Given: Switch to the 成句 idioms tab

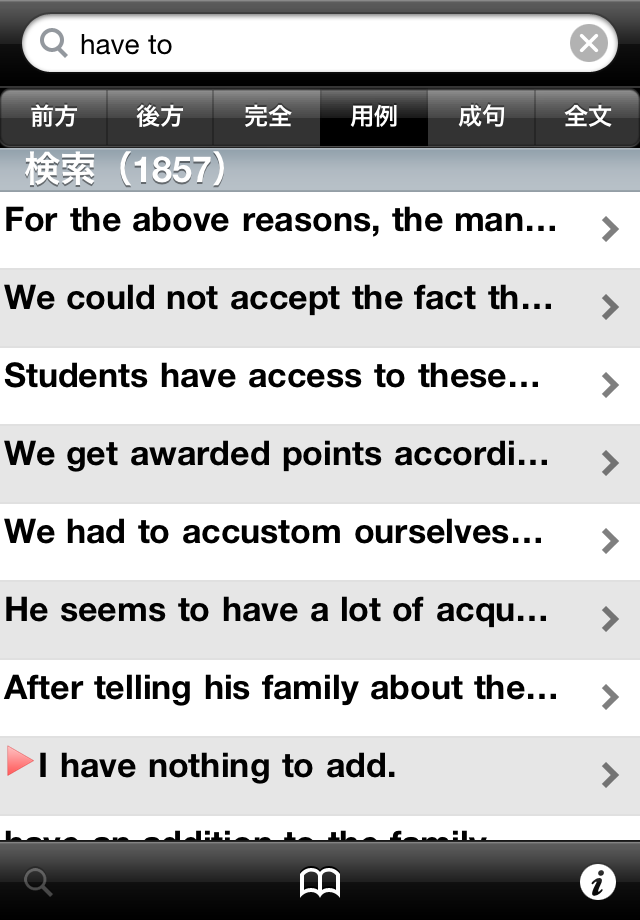Looking at the screenshot, I should [x=481, y=117].
